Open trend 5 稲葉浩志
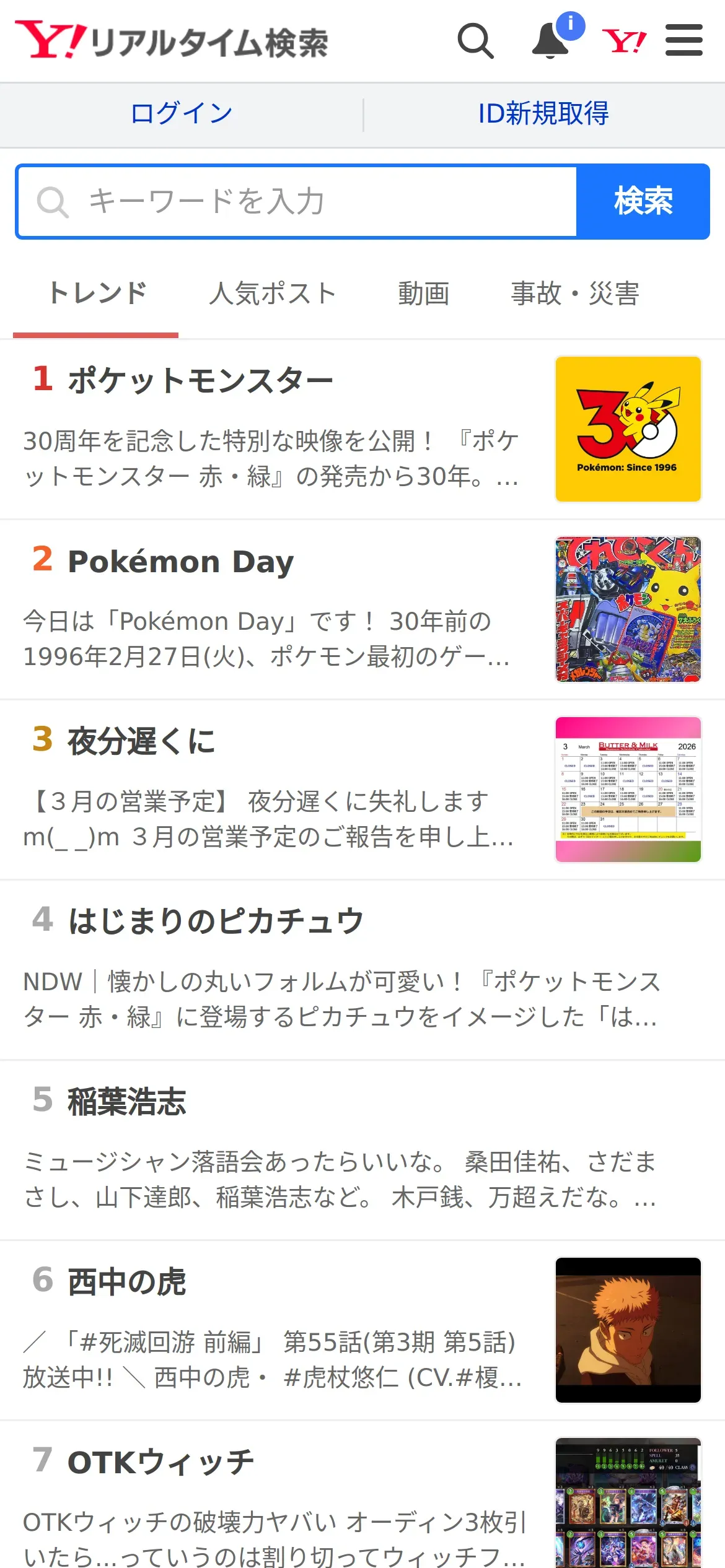Image resolution: width=725 pixels, height=1568 pixels. point(127,1102)
